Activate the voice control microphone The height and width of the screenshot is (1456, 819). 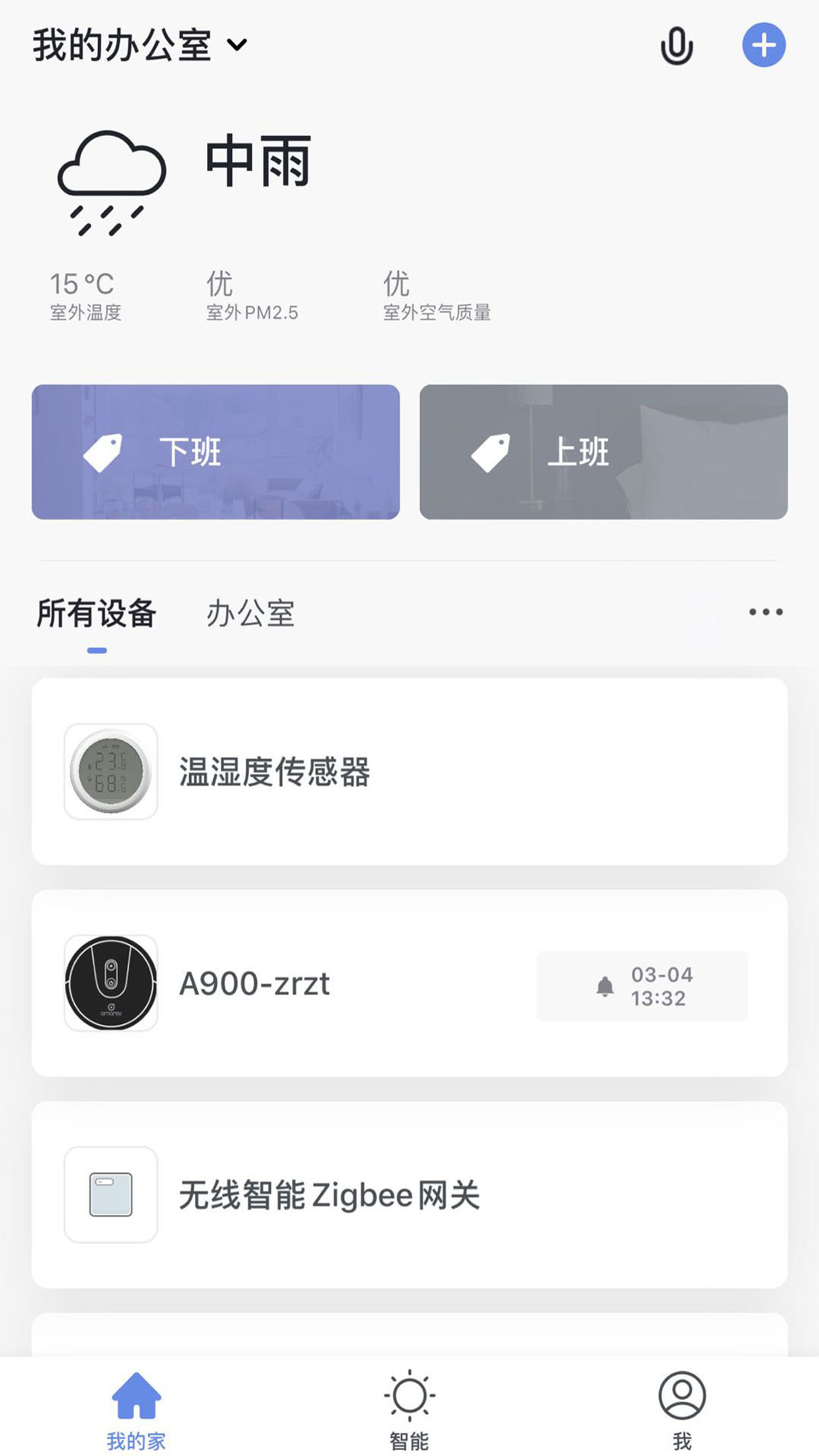(676, 45)
